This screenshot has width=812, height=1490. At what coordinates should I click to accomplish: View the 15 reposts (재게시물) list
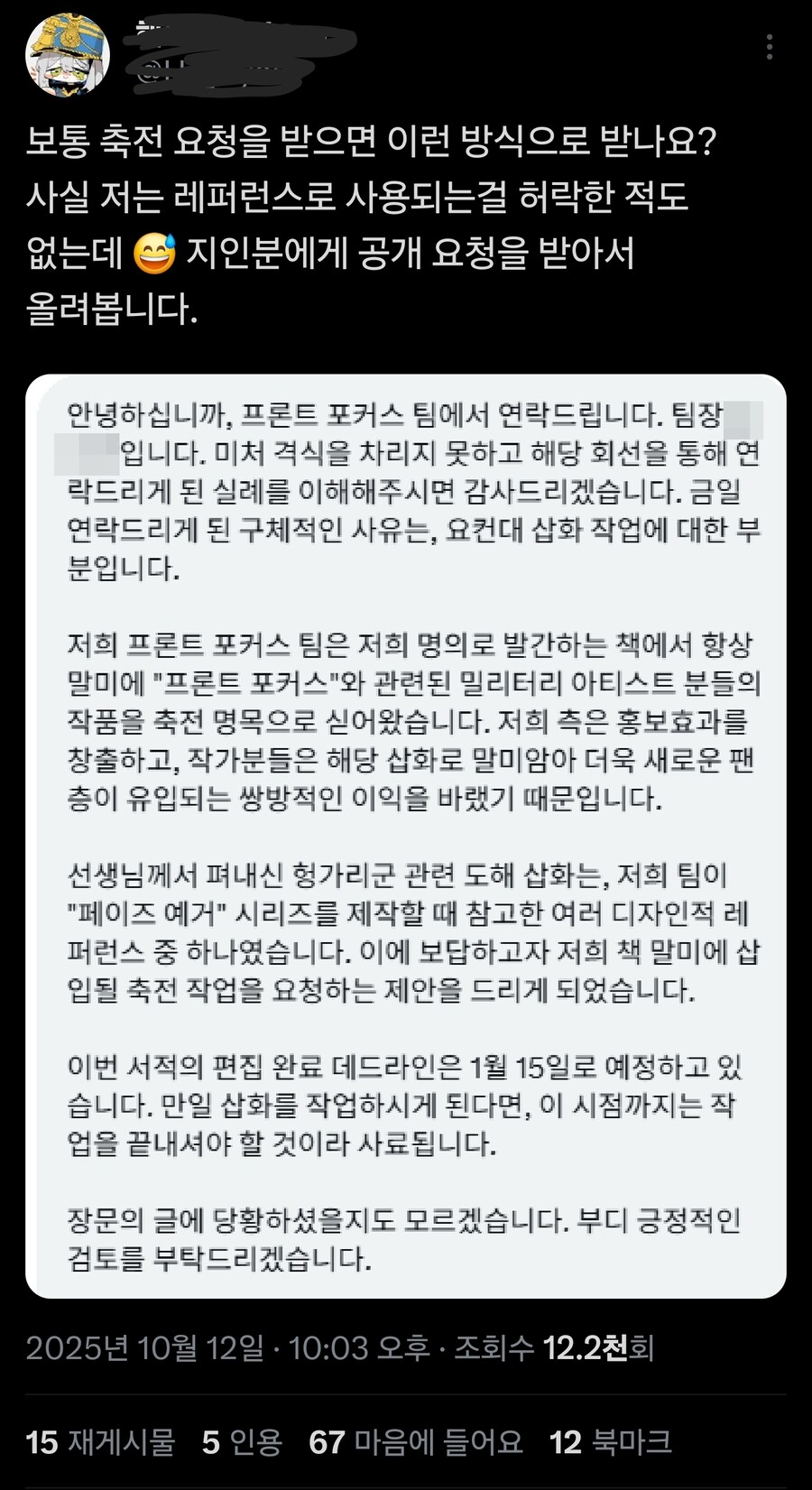100,1441
